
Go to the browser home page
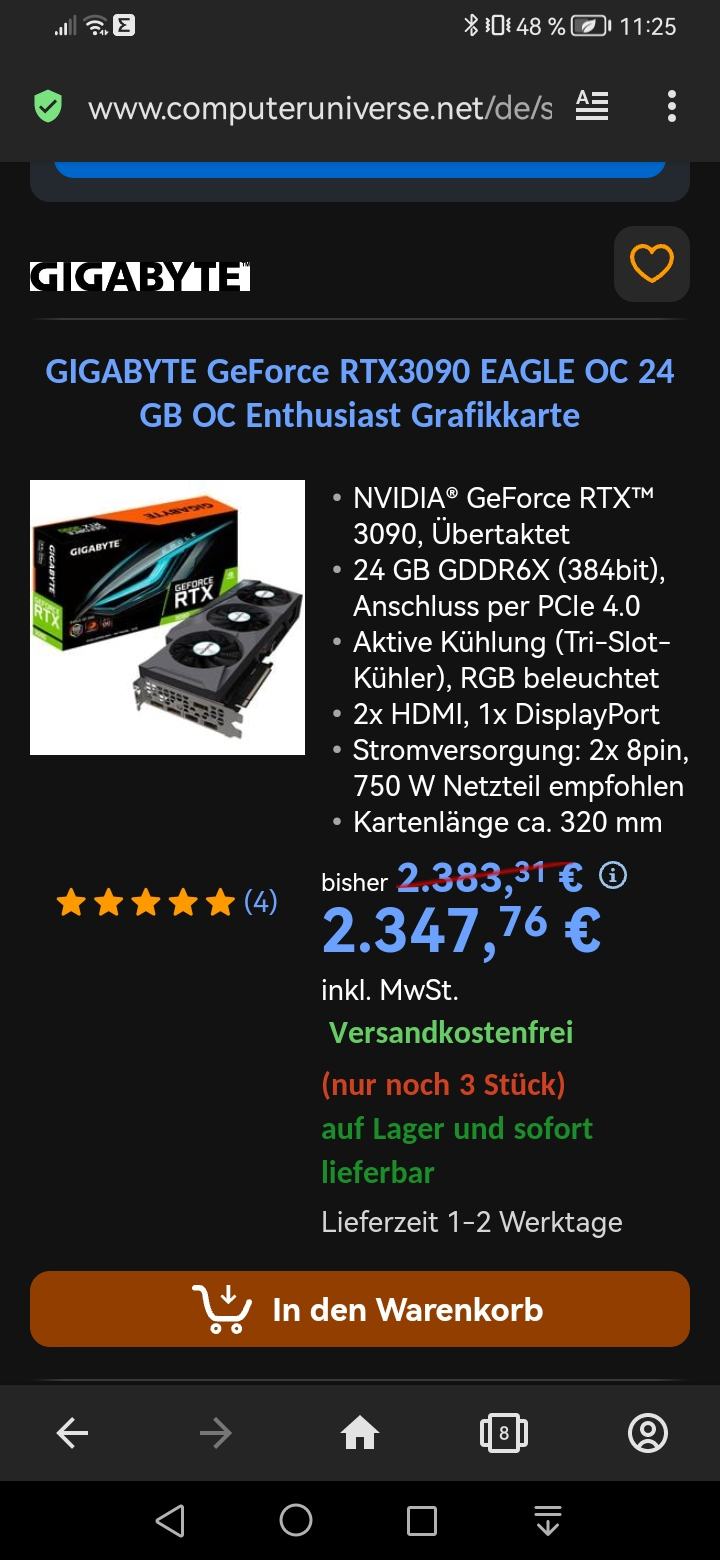tap(360, 1434)
